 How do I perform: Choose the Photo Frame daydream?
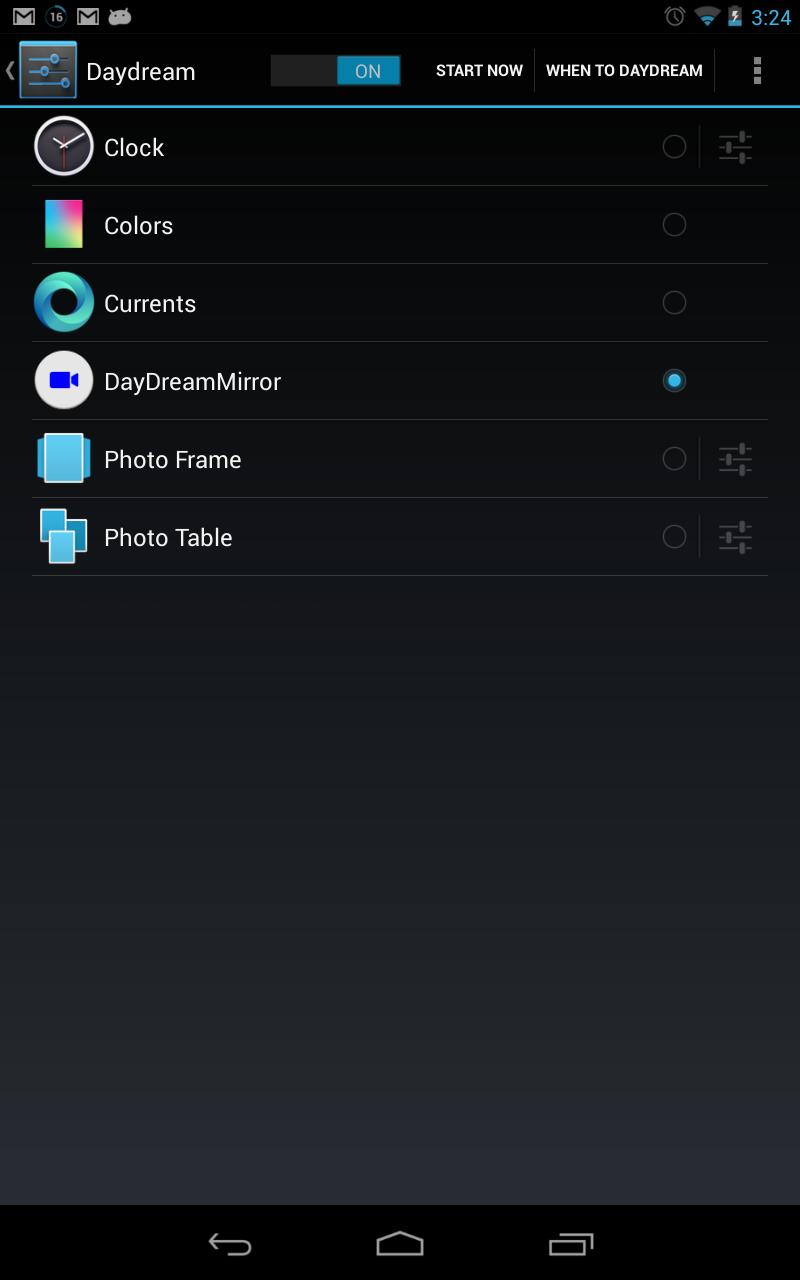click(674, 459)
